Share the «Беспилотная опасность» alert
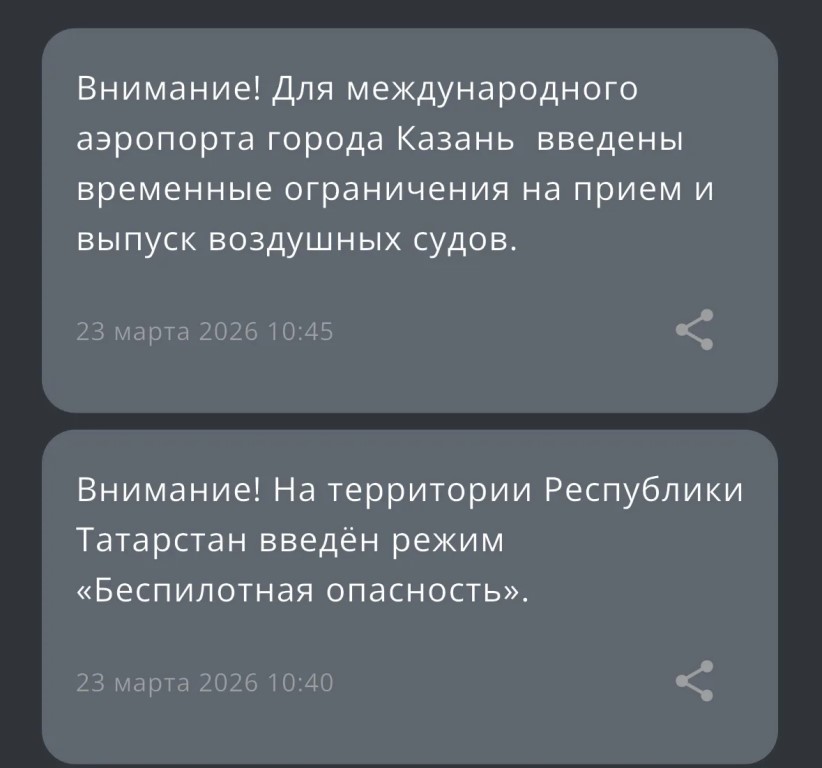This screenshot has height=768, width=822. click(x=695, y=681)
